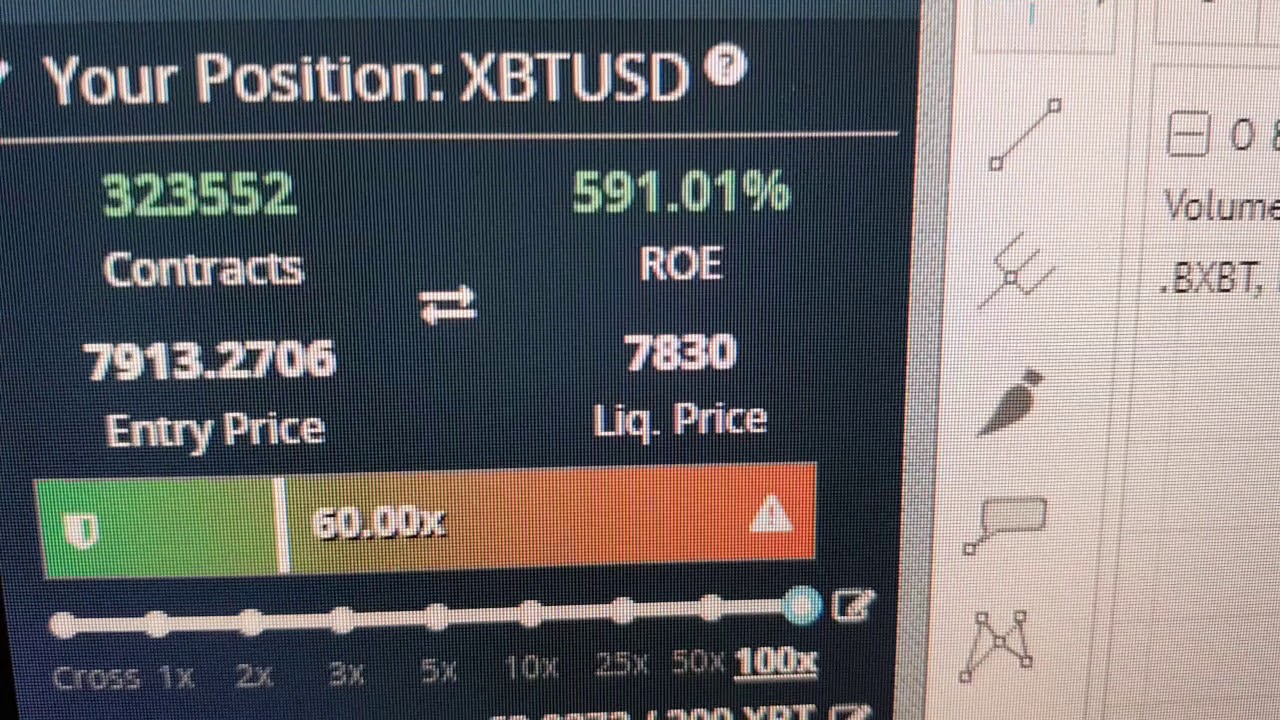Screen dimensions: 1280x720
Task: Collapse the chart legend with the minus box
Action: (x=1188, y=133)
